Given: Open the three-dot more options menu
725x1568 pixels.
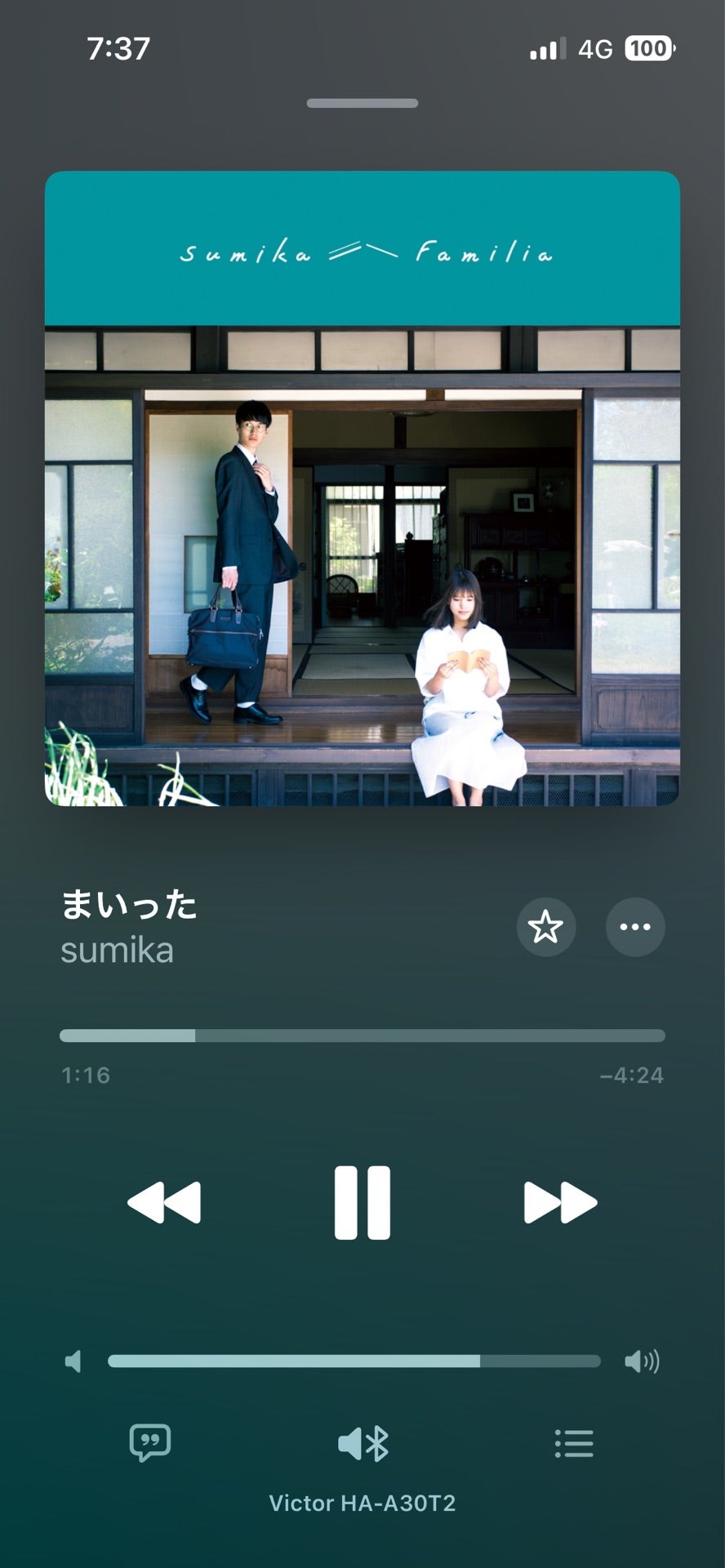Looking at the screenshot, I should tap(635, 927).
